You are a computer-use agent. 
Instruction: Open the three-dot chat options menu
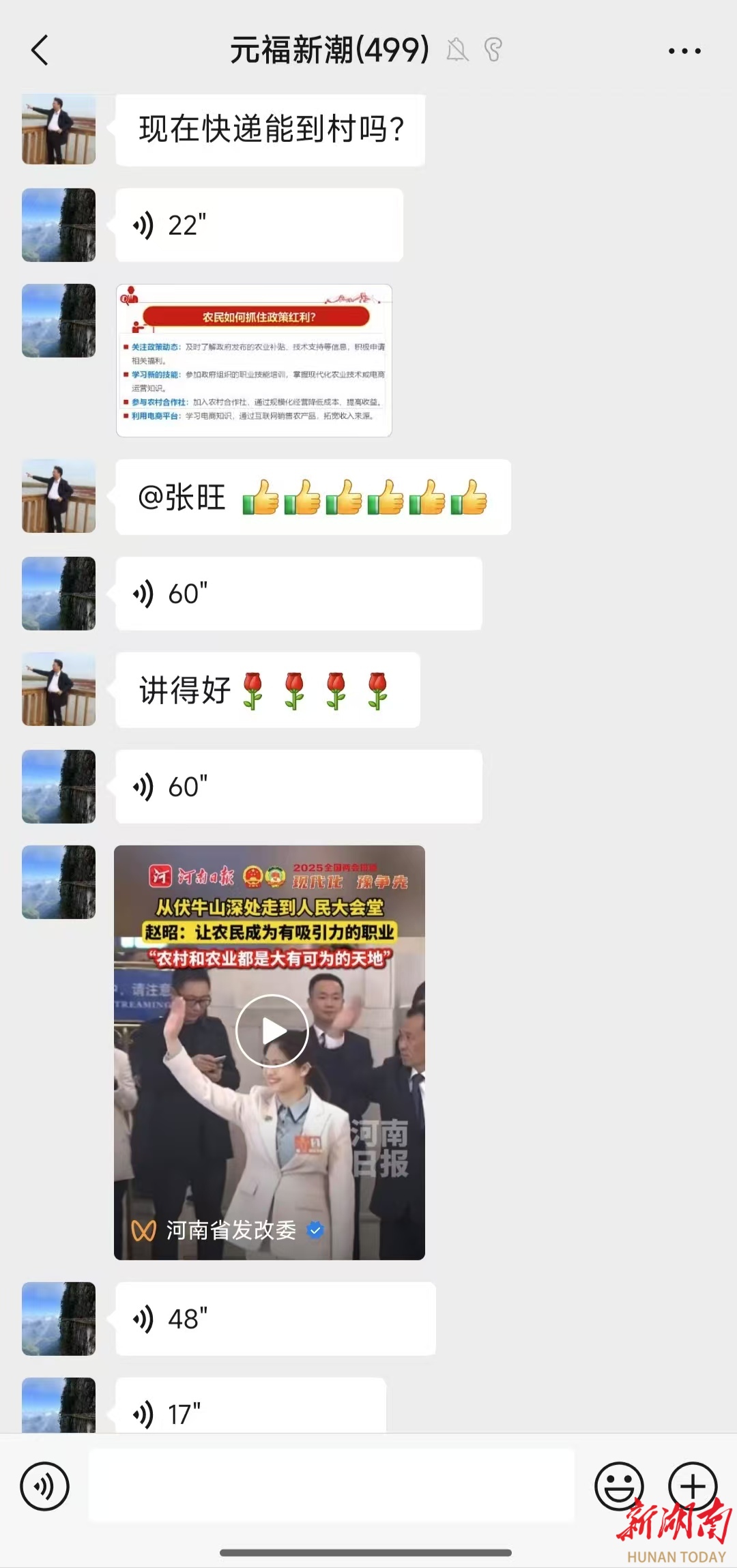[x=684, y=50]
